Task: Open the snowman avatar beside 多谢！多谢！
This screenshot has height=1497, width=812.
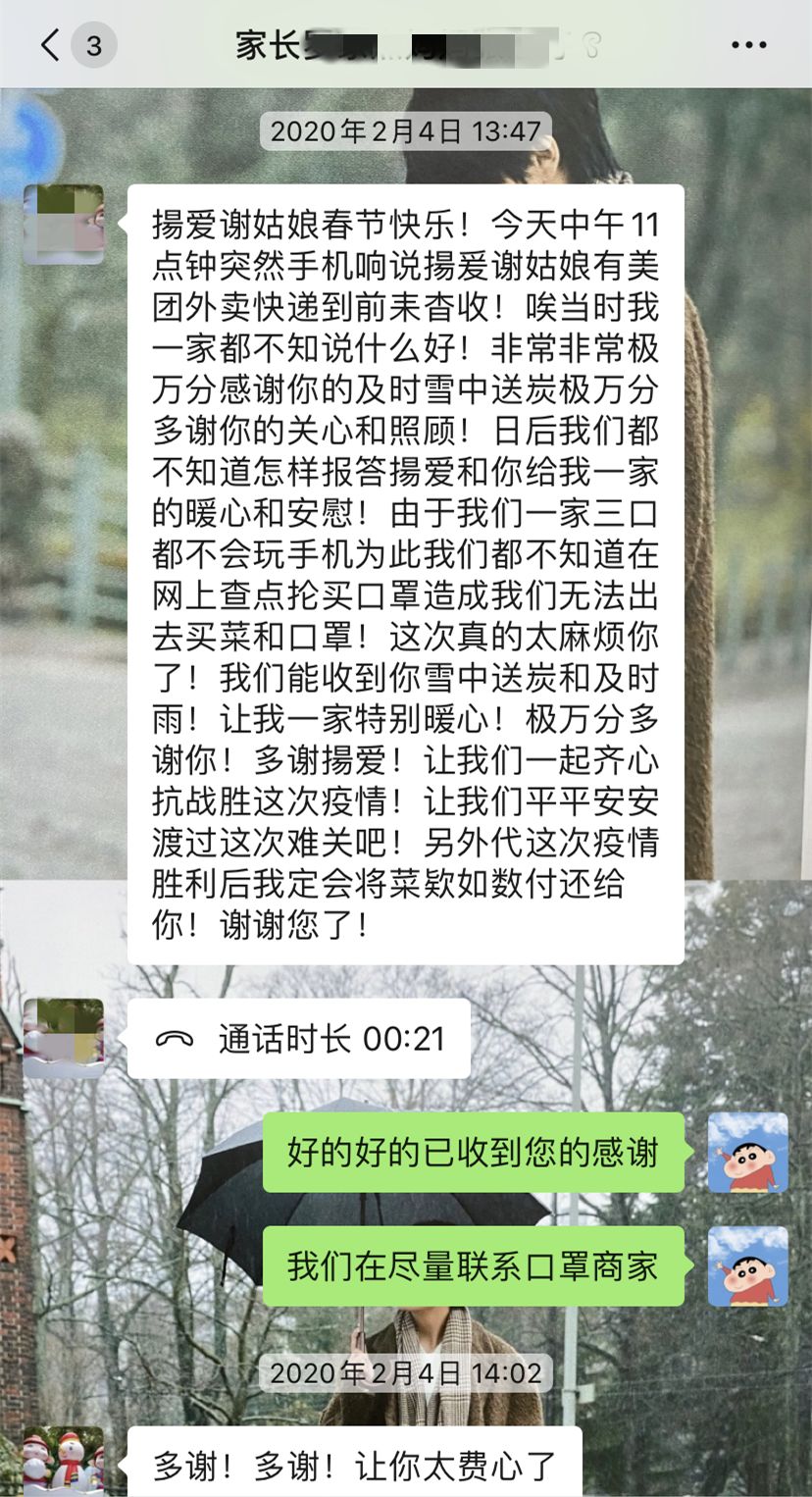Action: pos(64,1462)
